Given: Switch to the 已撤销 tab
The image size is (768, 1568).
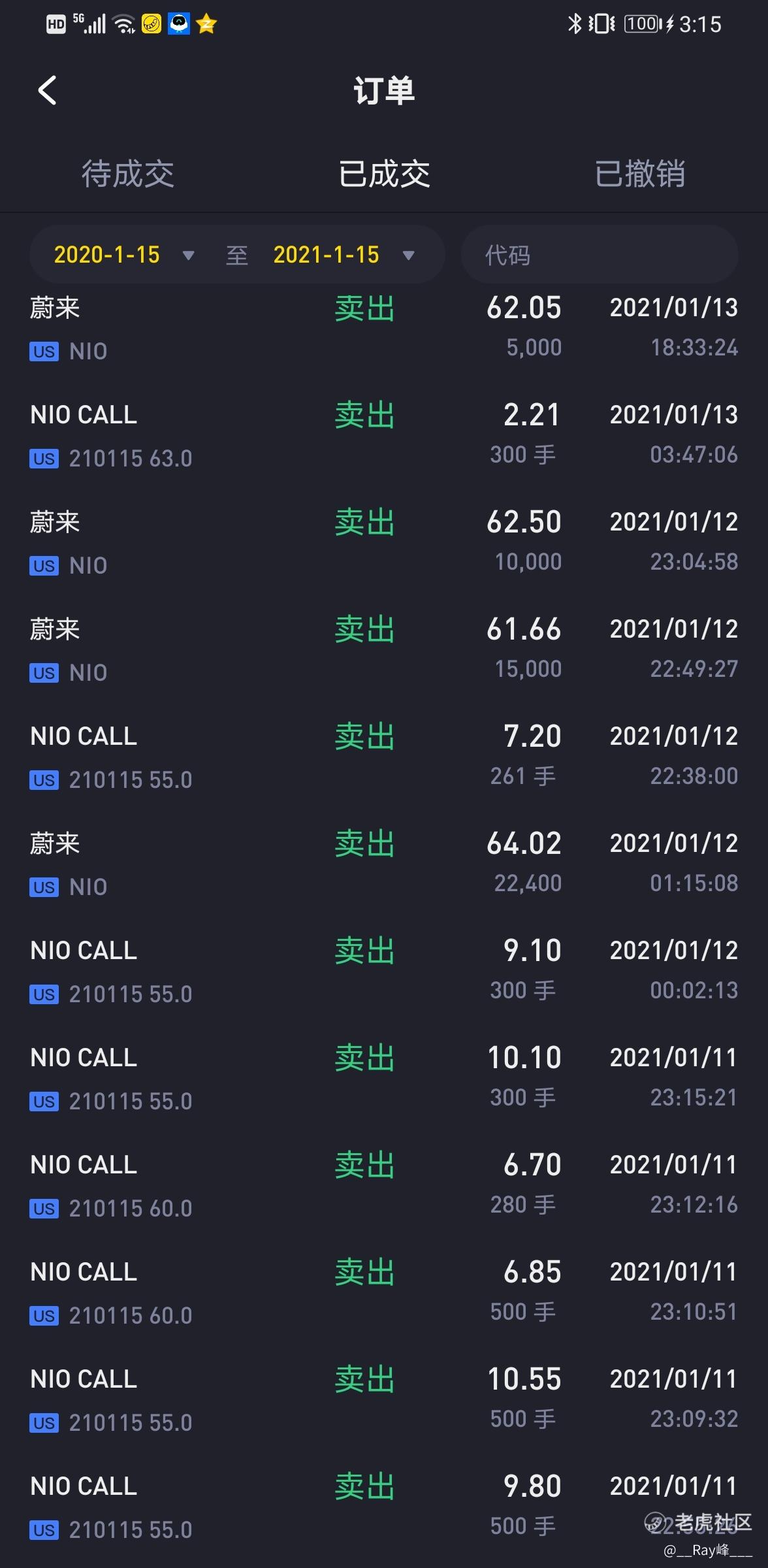Looking at the screenshot, I should (640, 174).
